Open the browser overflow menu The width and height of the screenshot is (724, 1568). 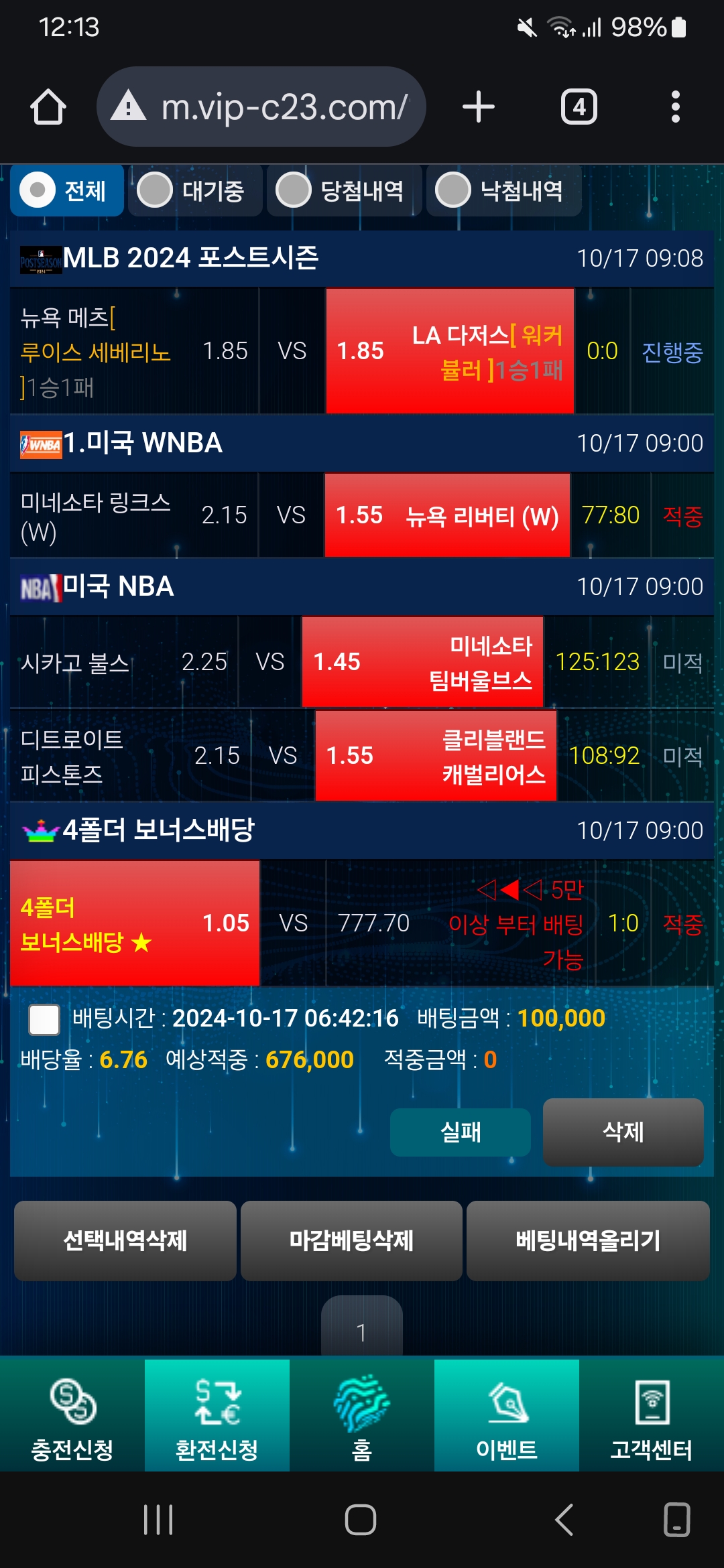point(676,107)
